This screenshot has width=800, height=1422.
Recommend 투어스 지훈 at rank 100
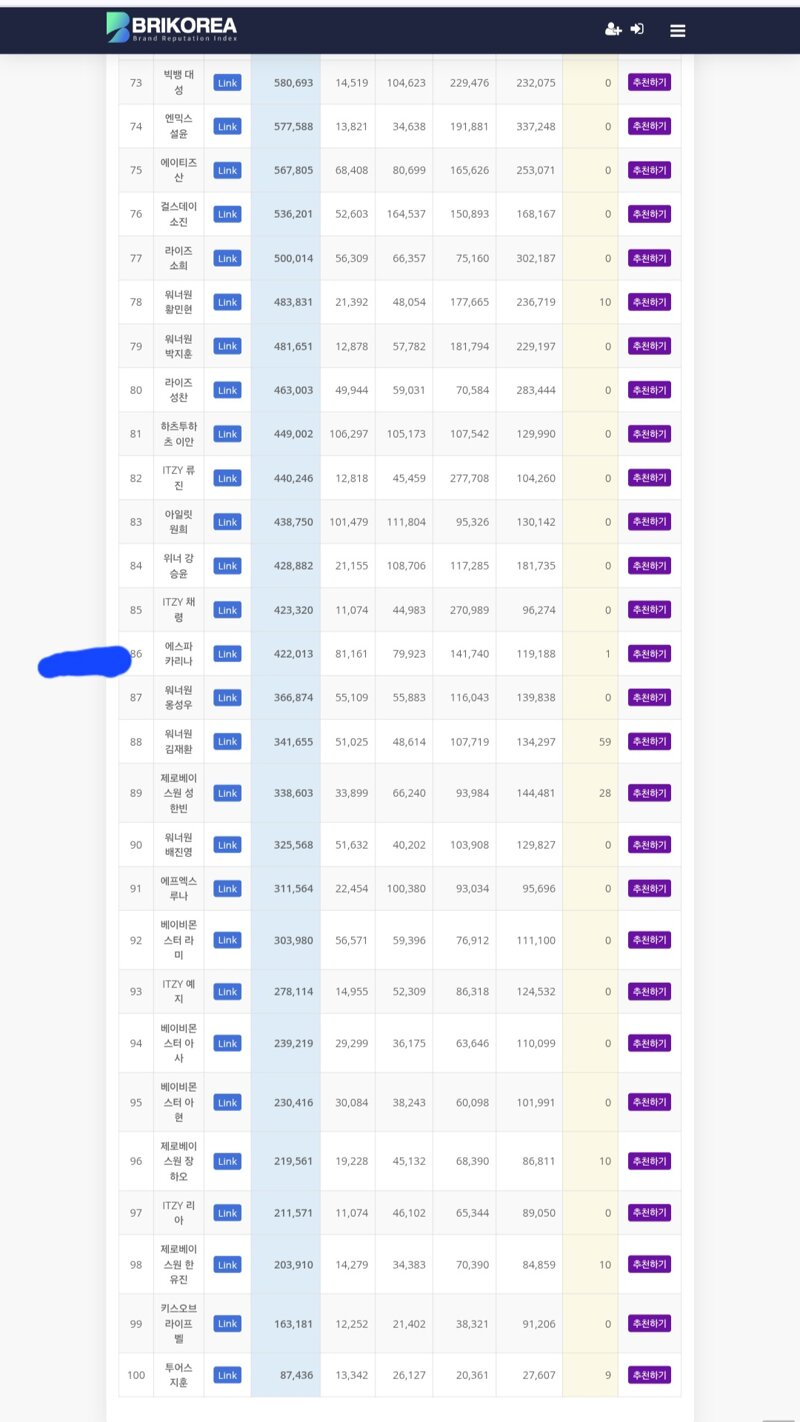coord(649,1375)
